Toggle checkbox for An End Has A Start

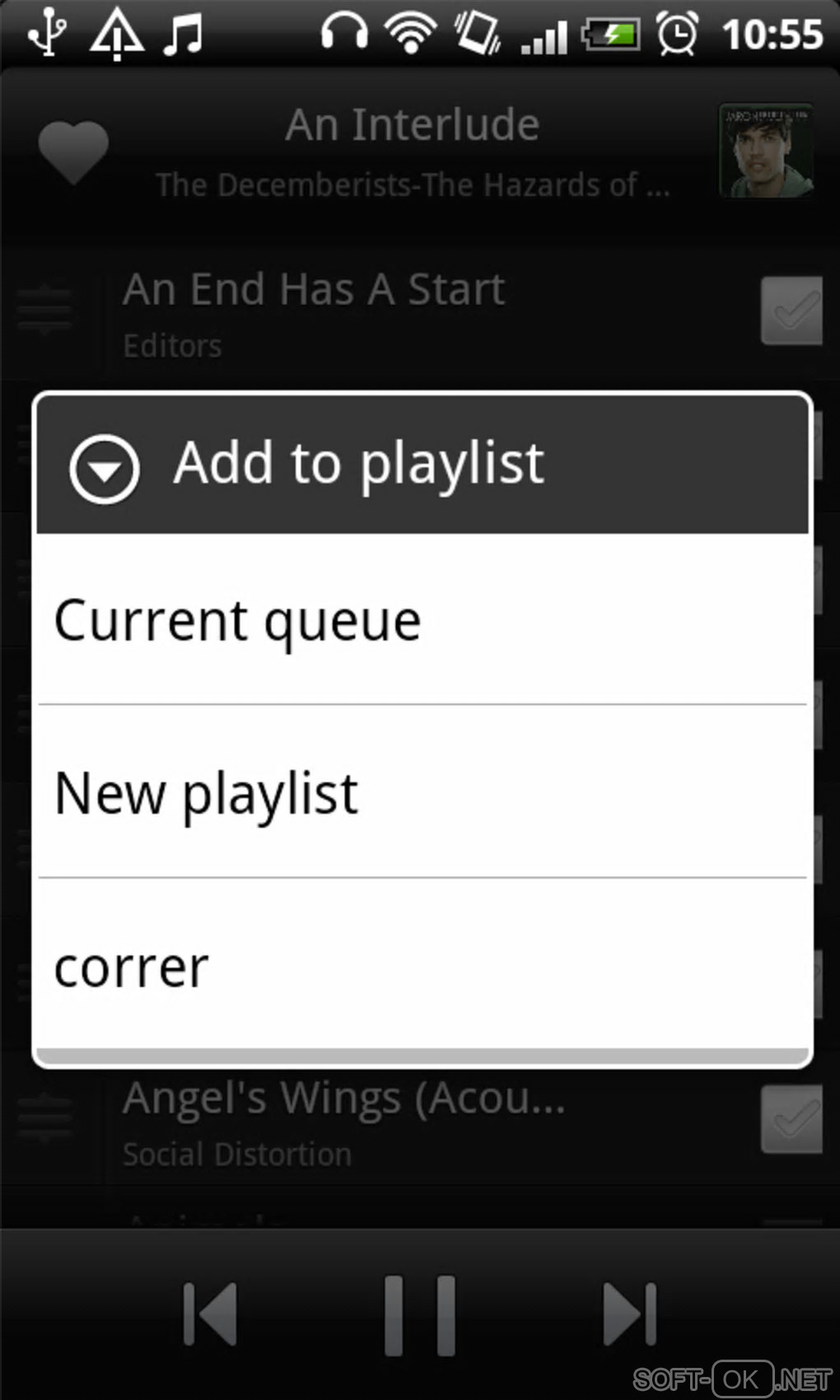pos(791,310)
